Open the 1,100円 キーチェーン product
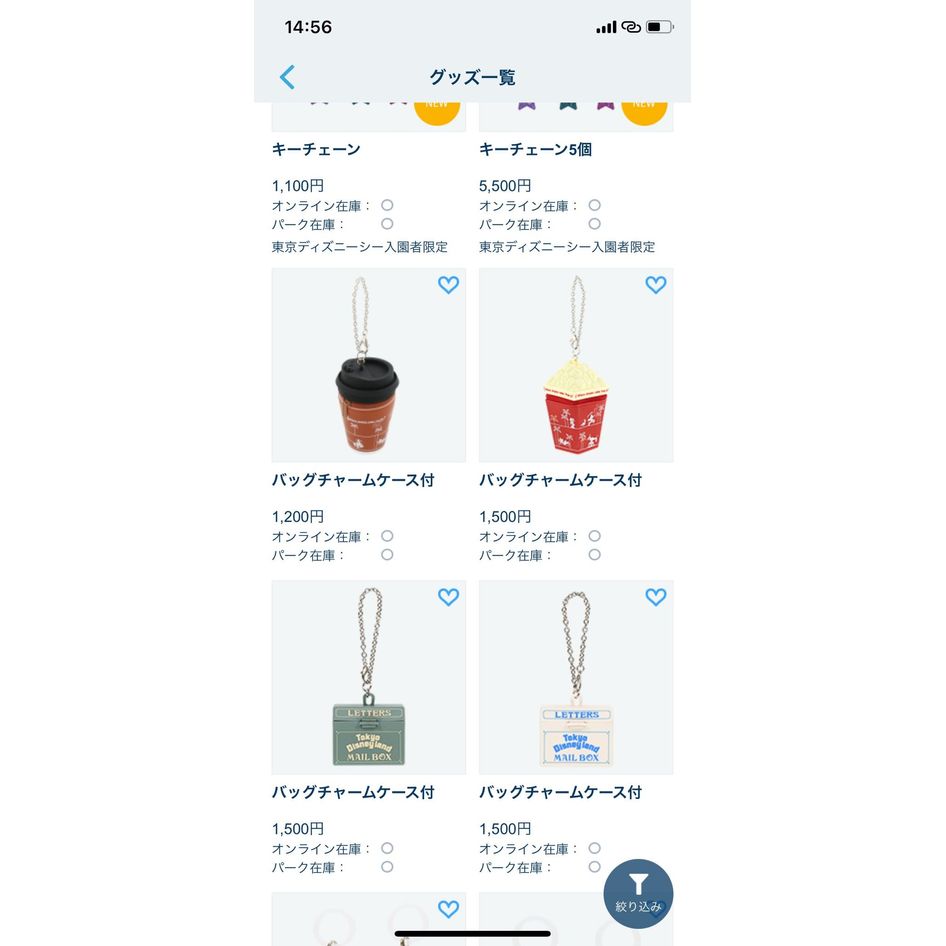Viewport: 946px width, 946px height. [x=316, y=150]
